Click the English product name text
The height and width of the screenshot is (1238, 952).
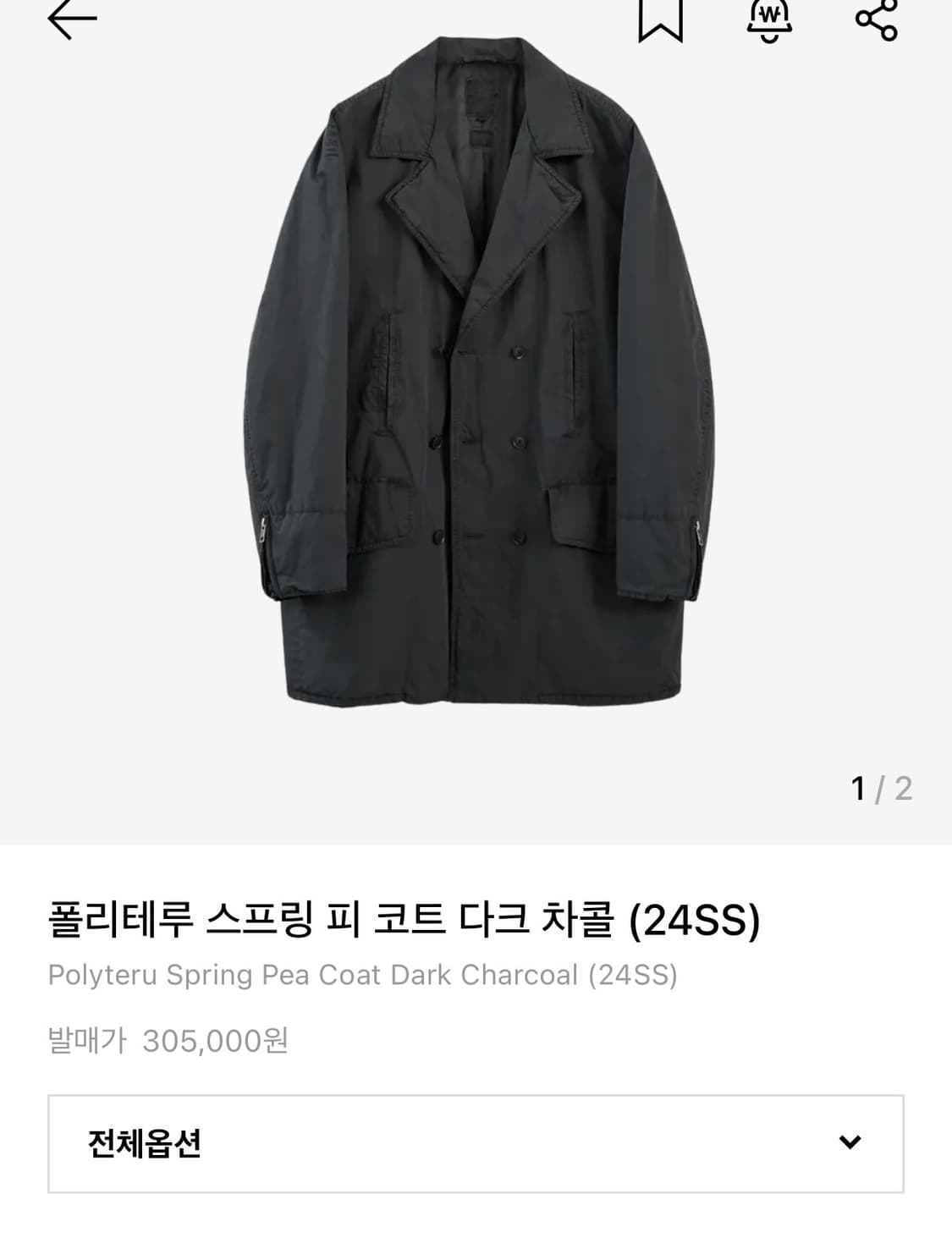[364, 976]
